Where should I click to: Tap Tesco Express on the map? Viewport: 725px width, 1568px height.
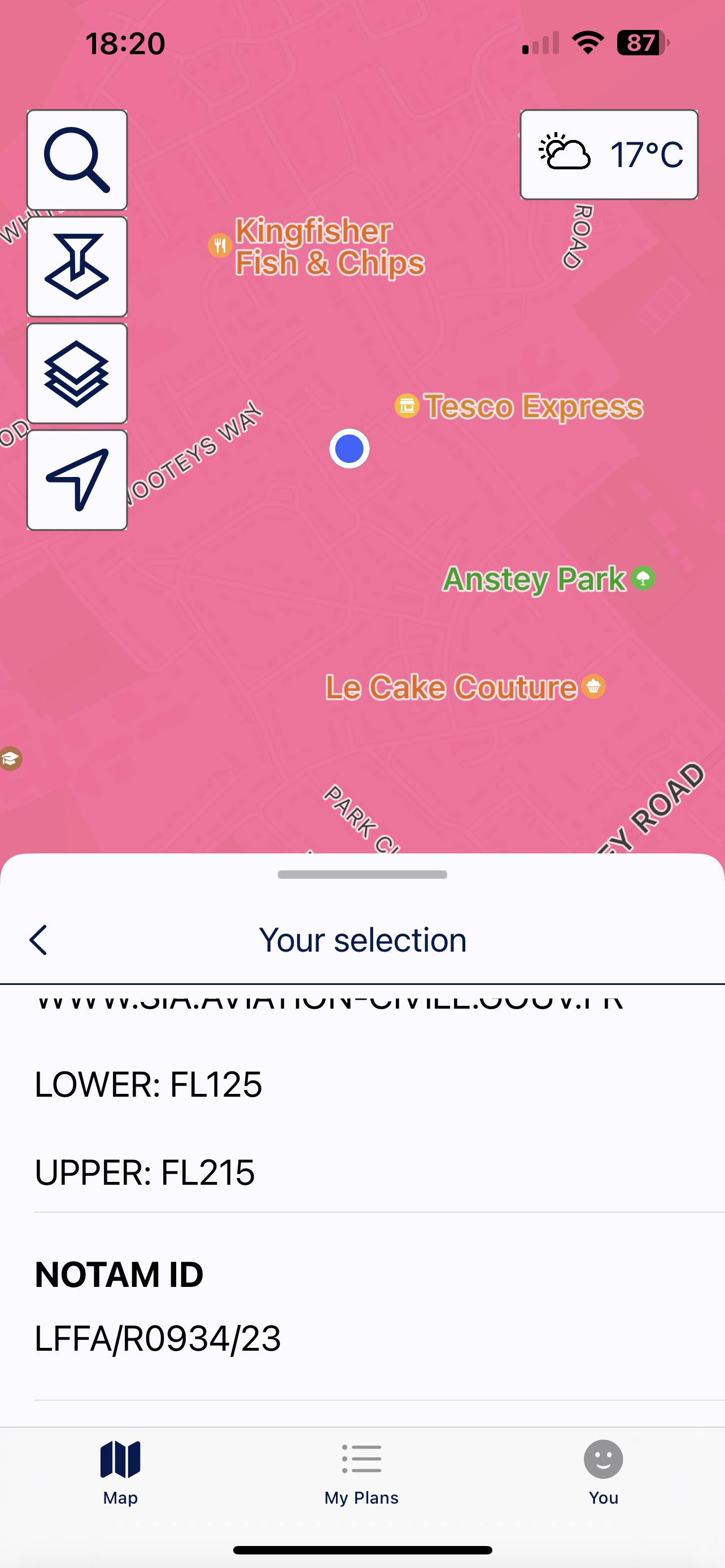(x=407, y=406)
